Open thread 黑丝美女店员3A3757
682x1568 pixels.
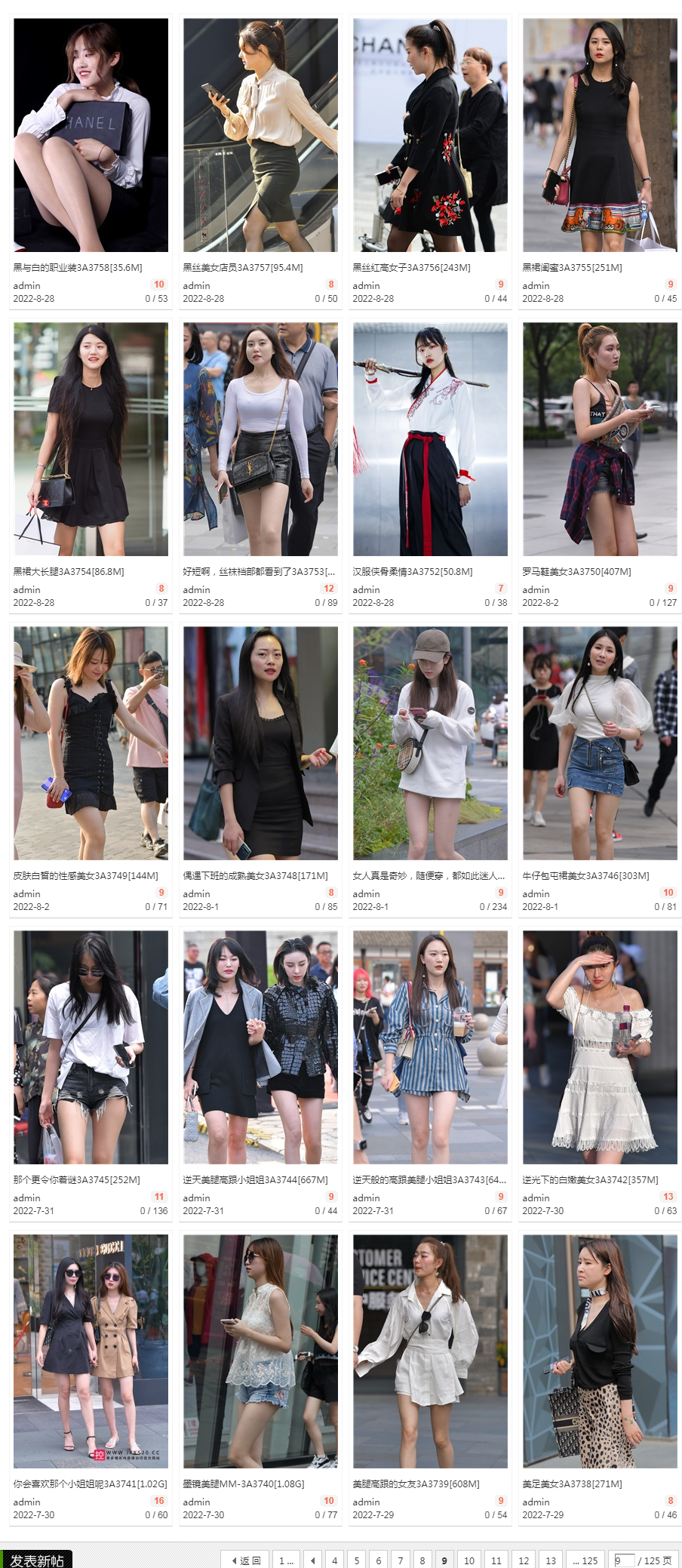243,267
